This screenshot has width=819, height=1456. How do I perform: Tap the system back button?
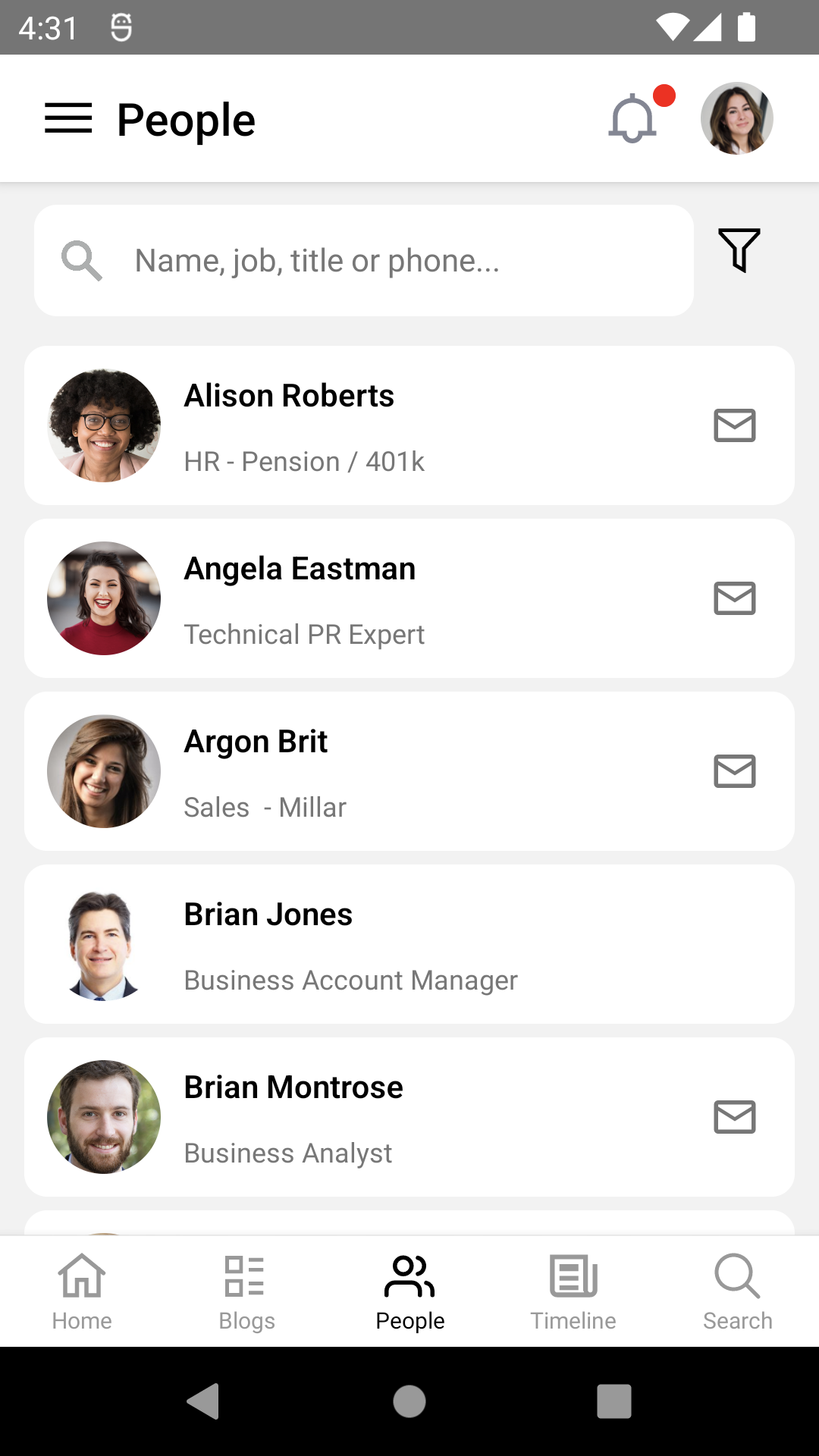(x=203, y=1401)
